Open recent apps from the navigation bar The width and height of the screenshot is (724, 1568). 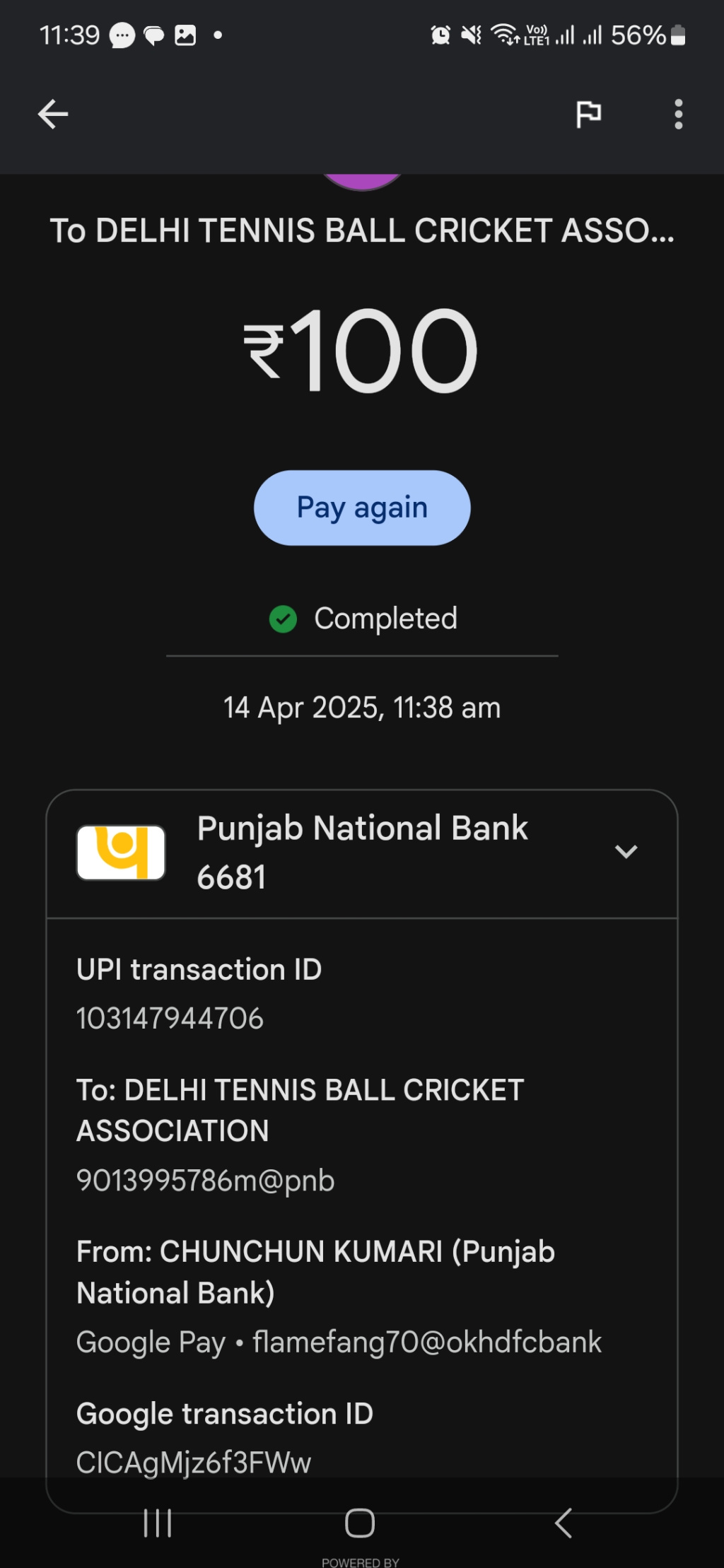click(x=157, y=1523)
